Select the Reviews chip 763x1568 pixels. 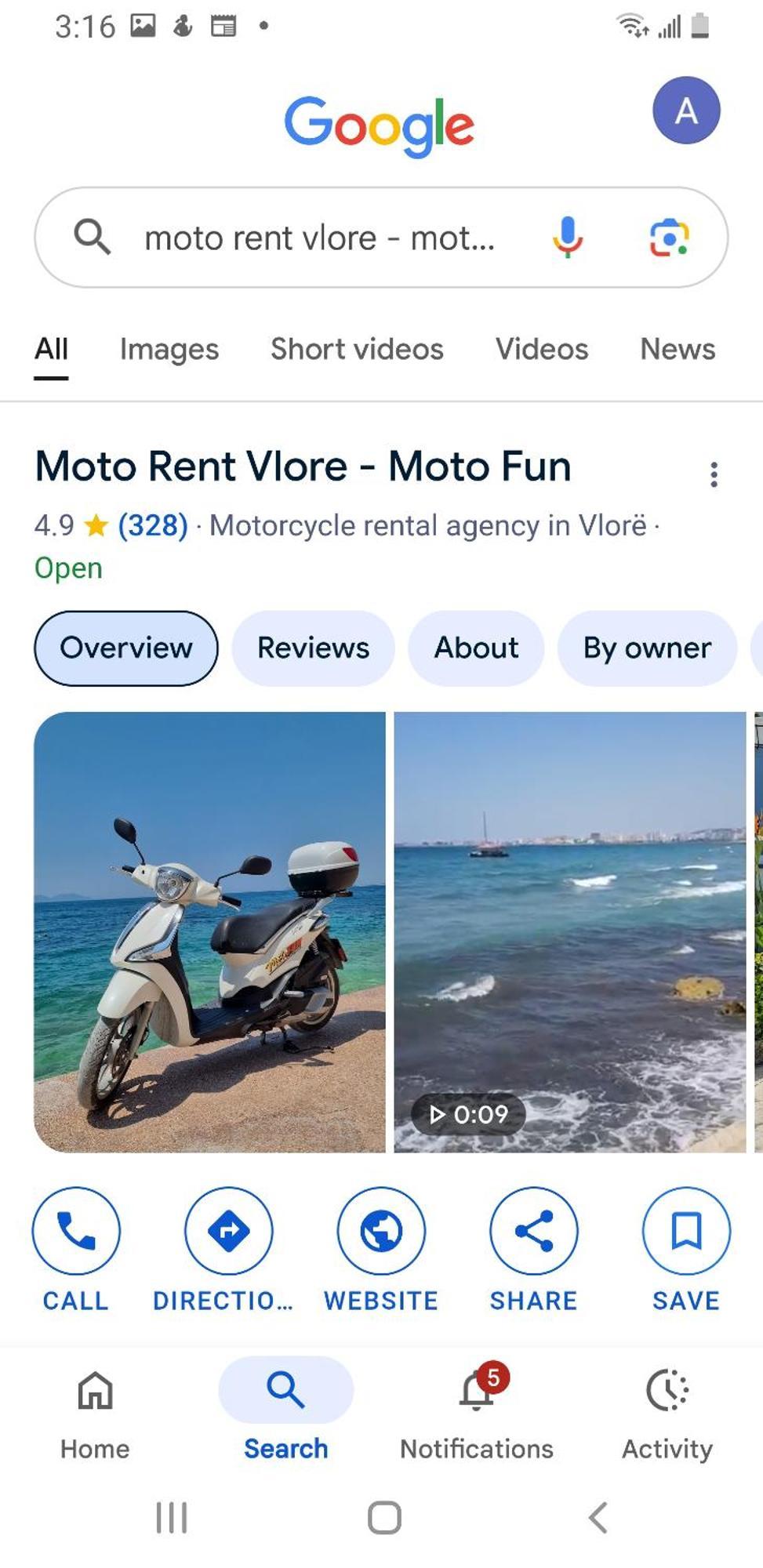[313, 648]
